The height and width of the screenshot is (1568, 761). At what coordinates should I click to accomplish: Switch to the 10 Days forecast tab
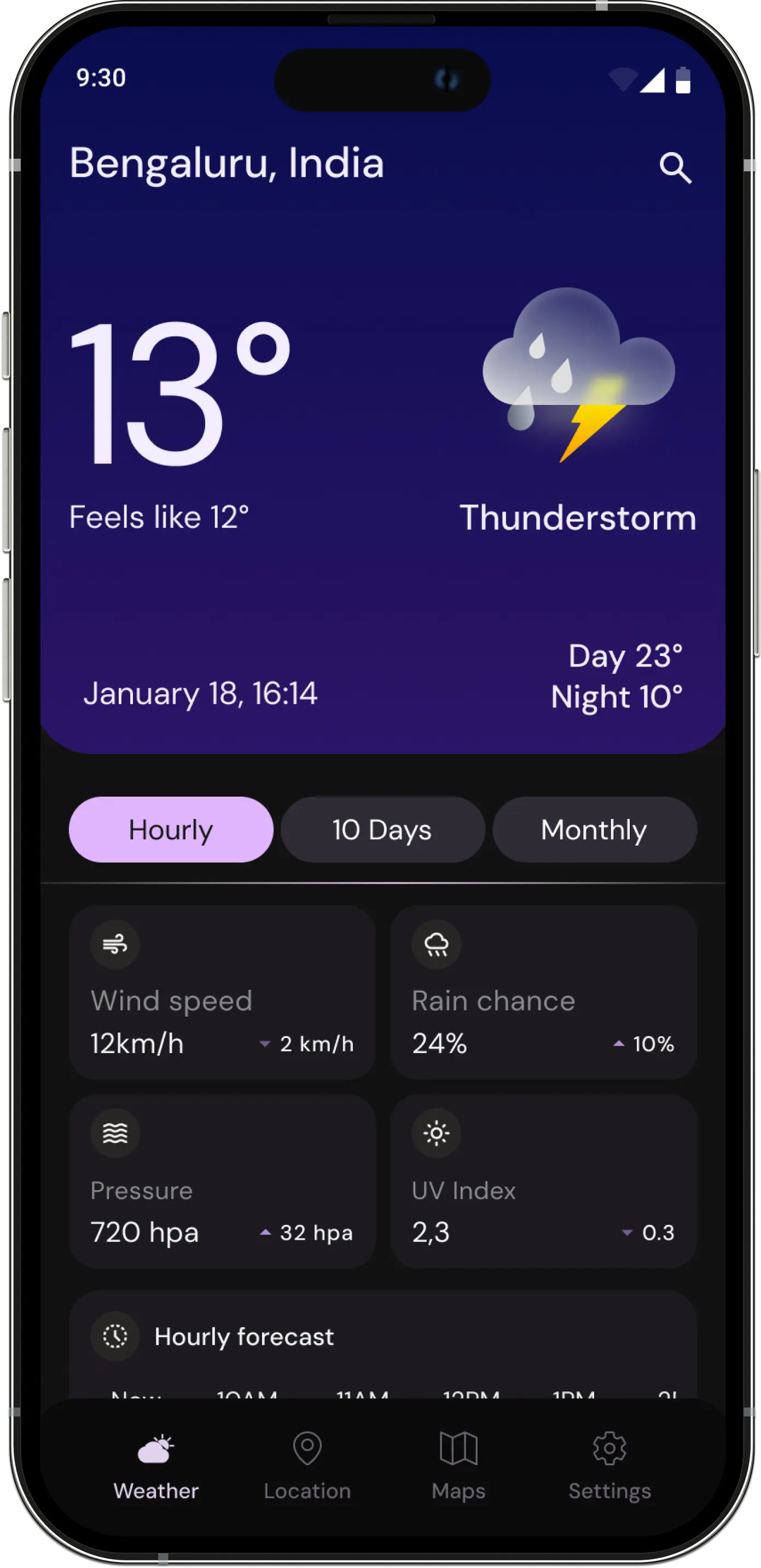[382, 829]
